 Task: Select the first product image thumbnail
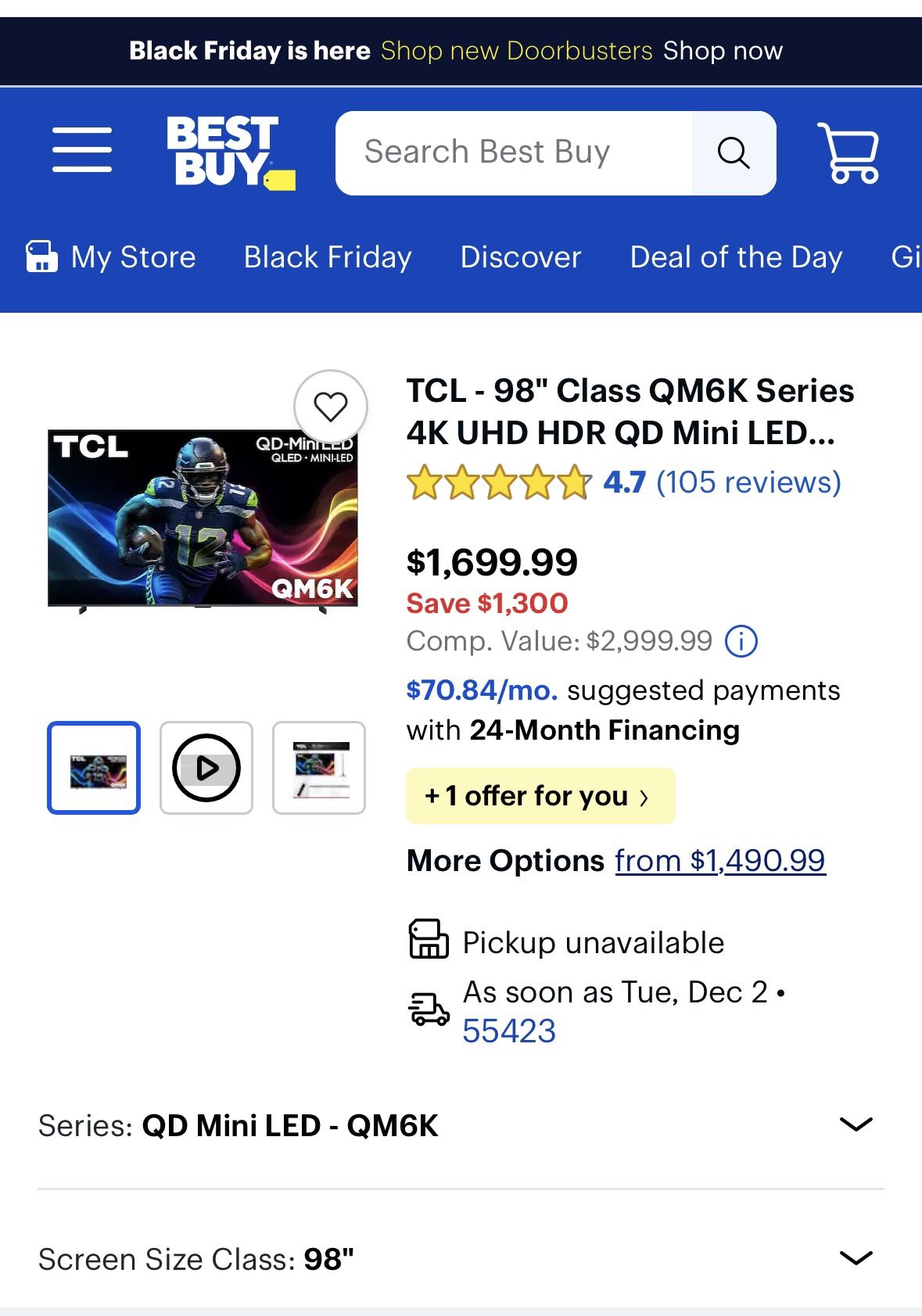[92, 767]
